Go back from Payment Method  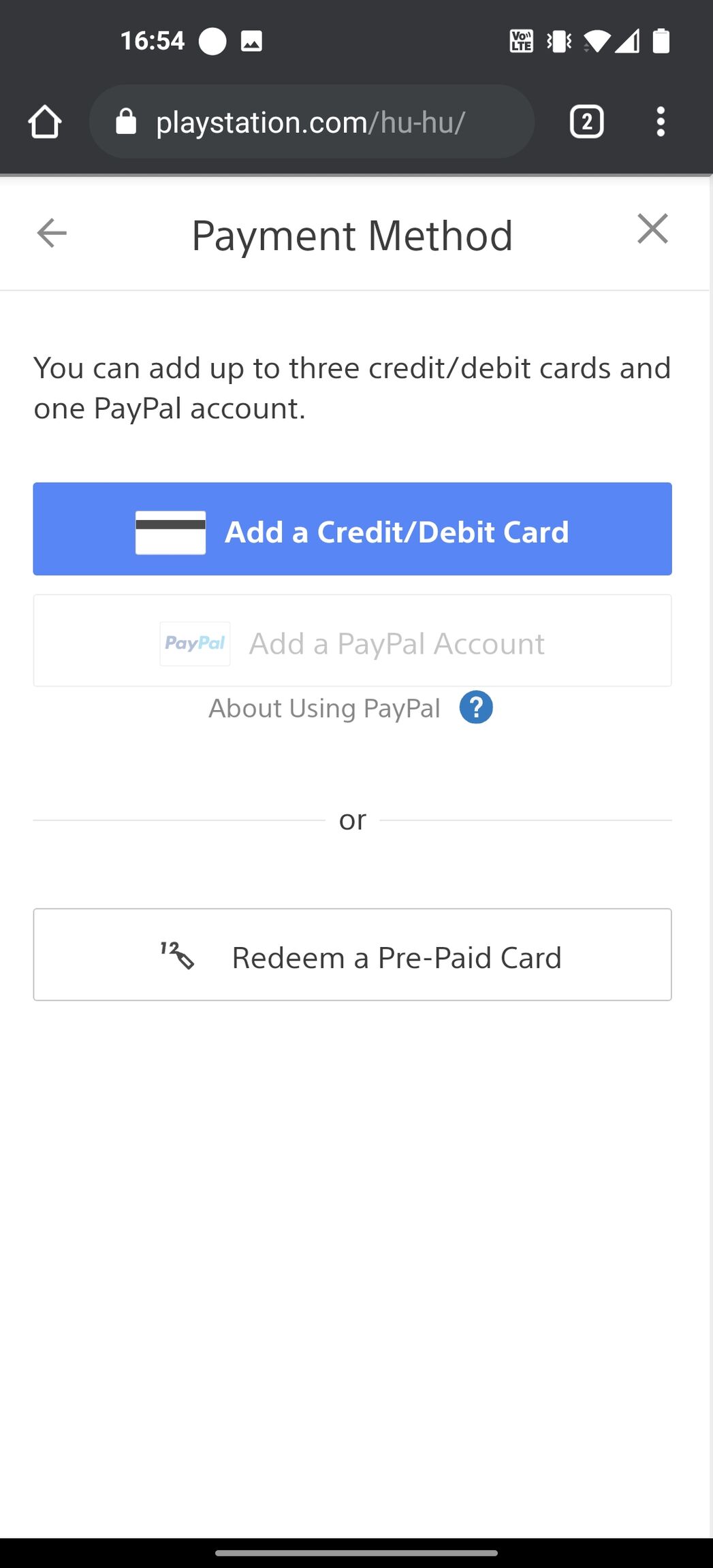tap(52, 233)
